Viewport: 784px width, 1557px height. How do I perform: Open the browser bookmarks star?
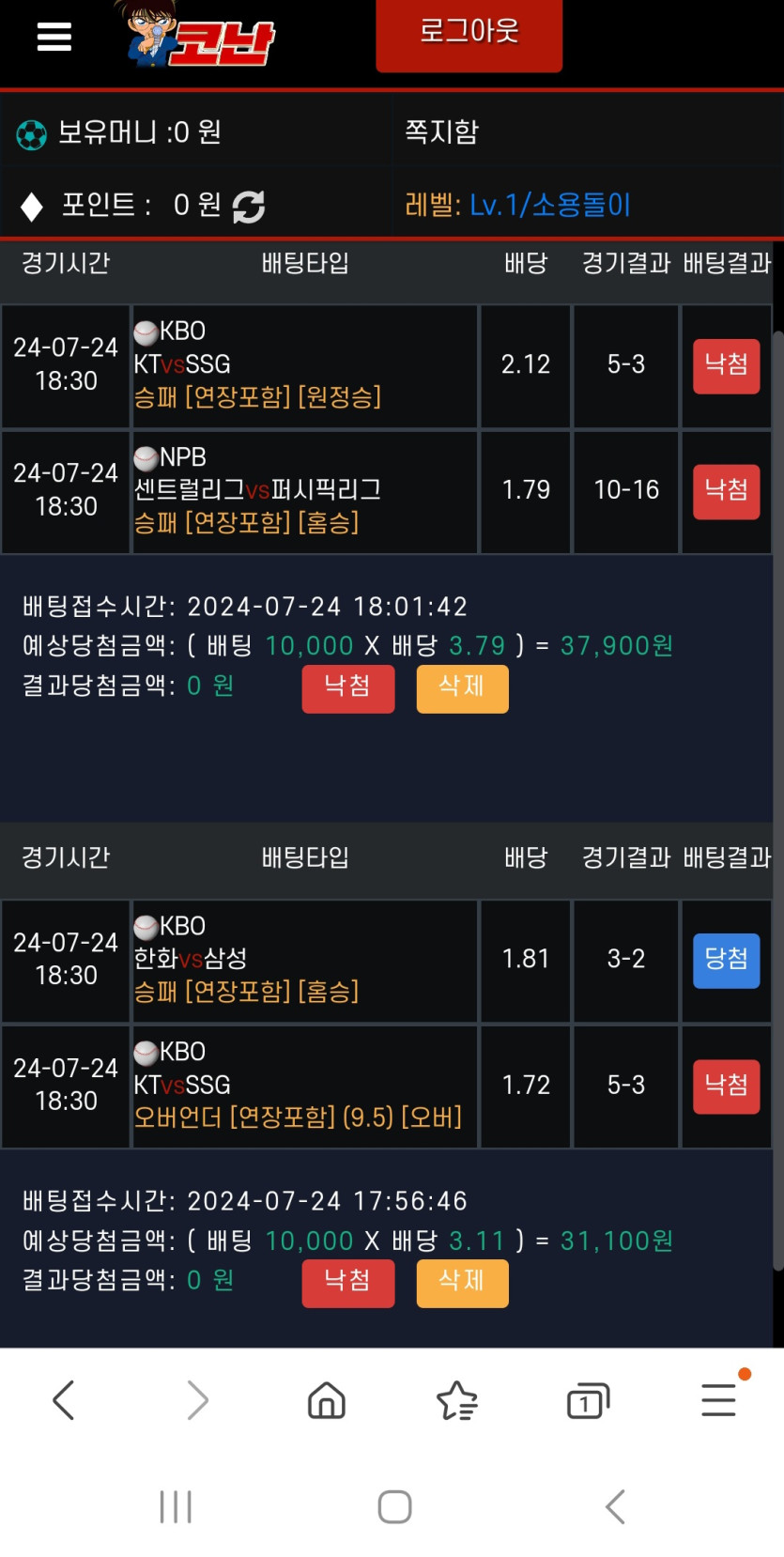pyautogui.click(x=457, y=1400)
